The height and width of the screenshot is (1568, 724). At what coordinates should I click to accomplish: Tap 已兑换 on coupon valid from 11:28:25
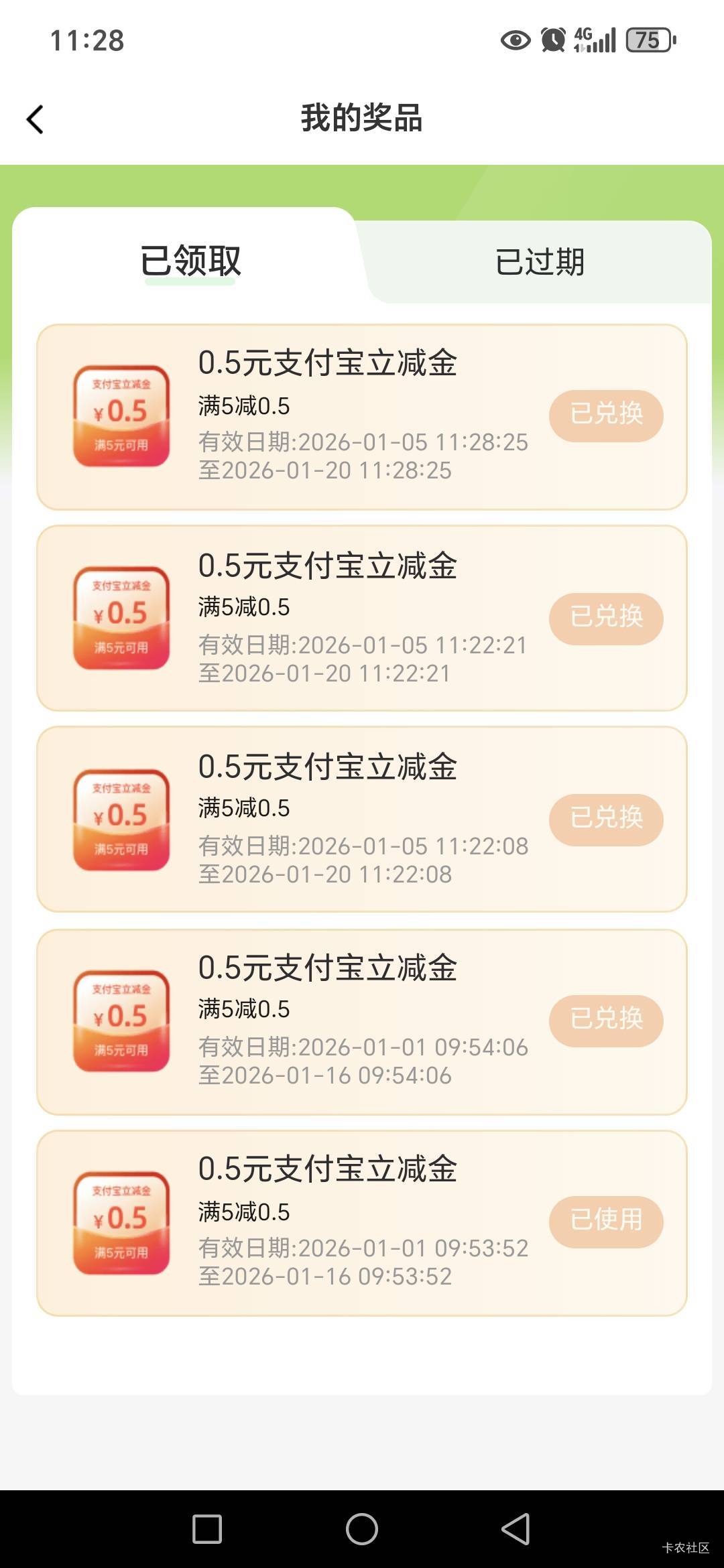pos(606,415)
